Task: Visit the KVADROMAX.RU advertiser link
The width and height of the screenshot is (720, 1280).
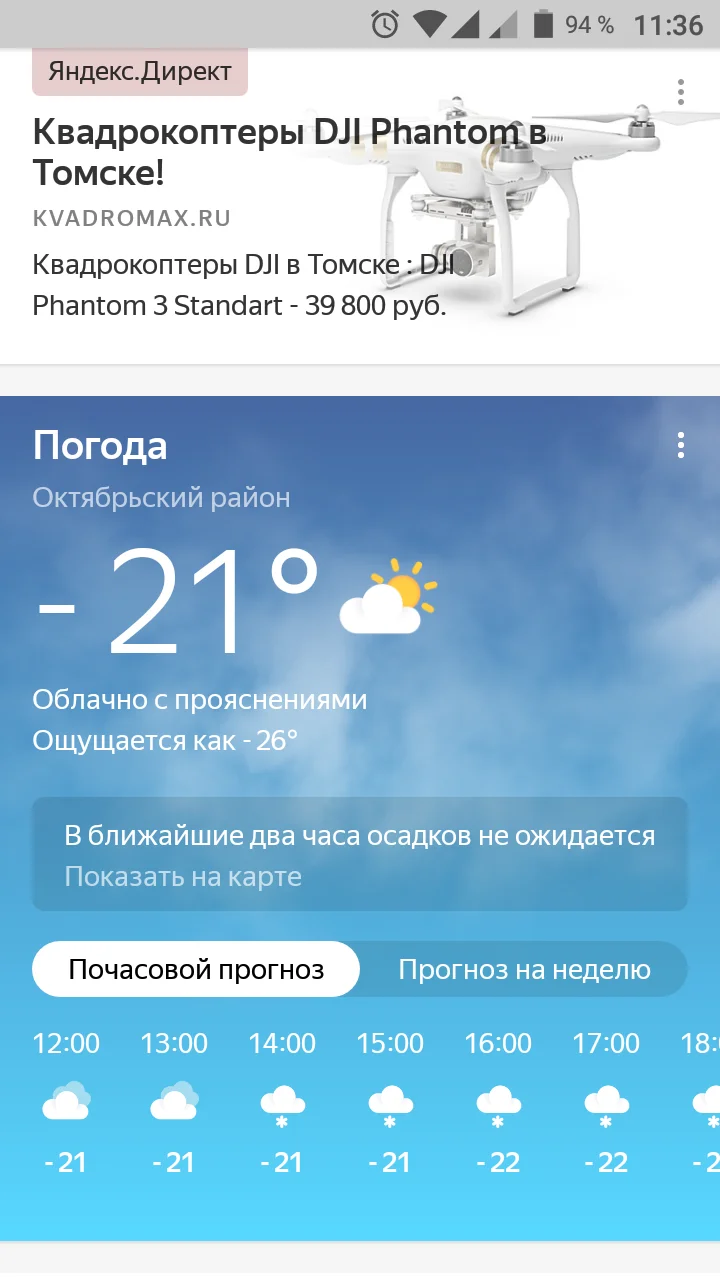Action: pyautogui.click(x=131, y=218)
